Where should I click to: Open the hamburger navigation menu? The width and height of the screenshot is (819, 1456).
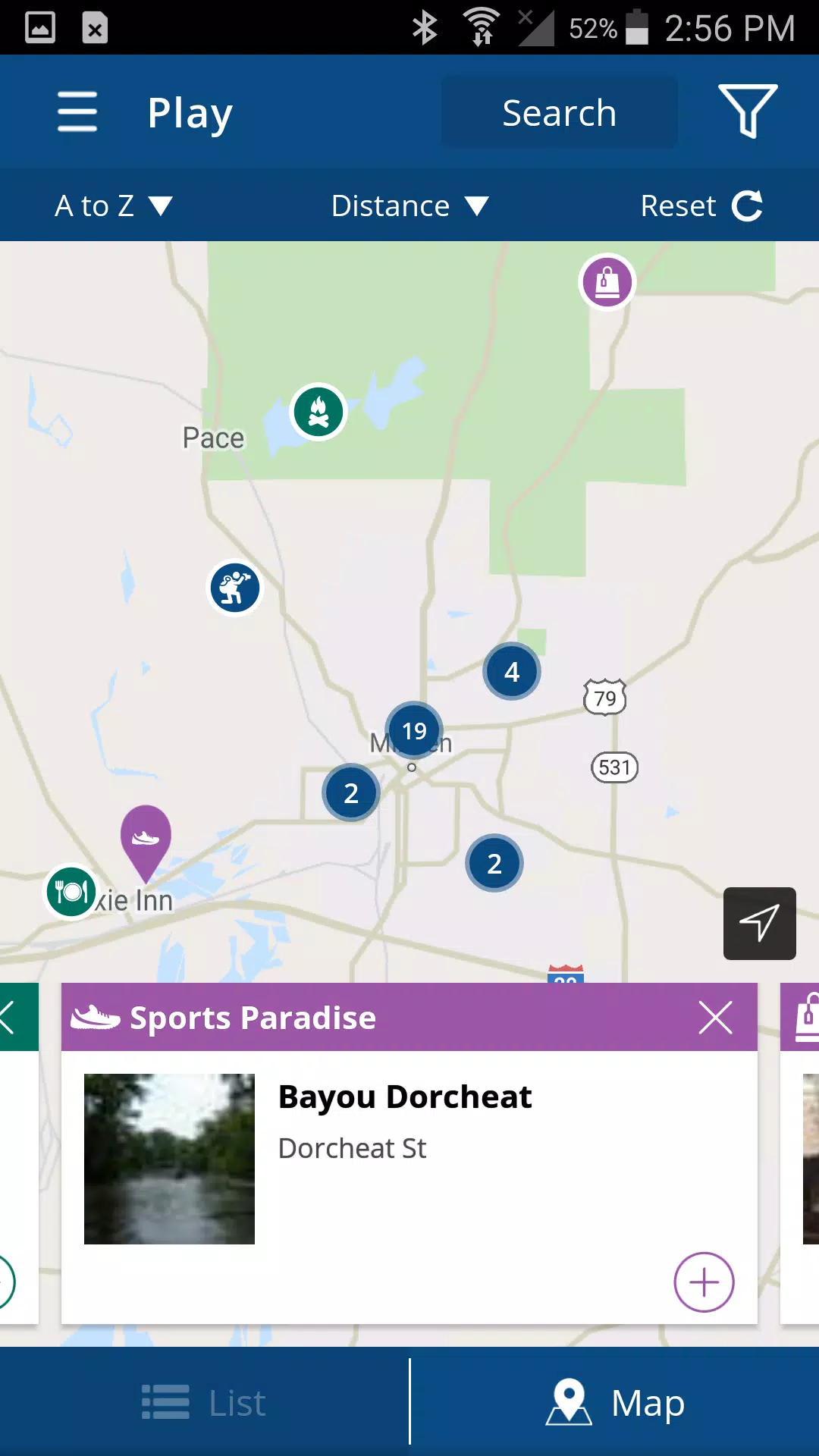click(77, 112)
